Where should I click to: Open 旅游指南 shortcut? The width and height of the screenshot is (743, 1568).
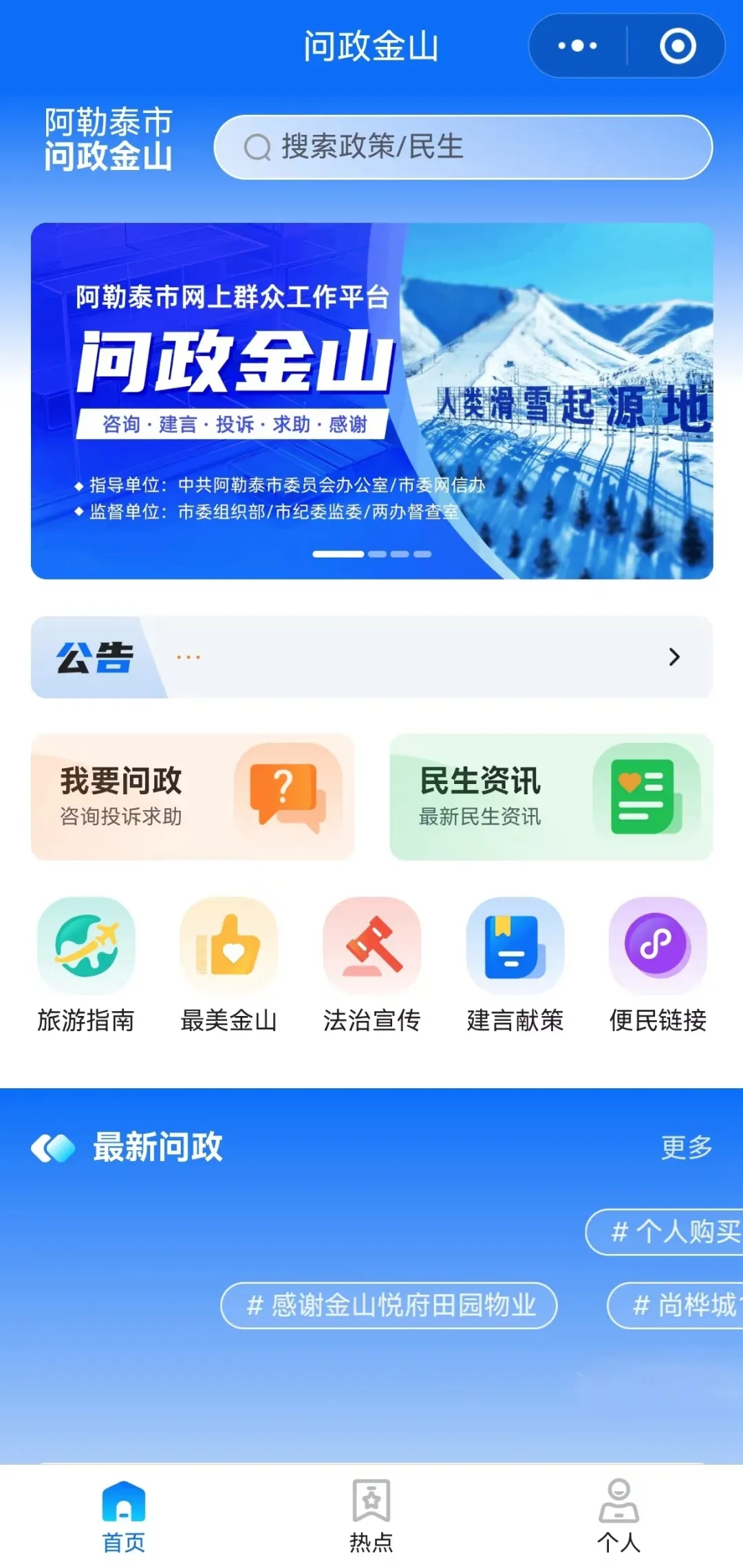(86, 964)
